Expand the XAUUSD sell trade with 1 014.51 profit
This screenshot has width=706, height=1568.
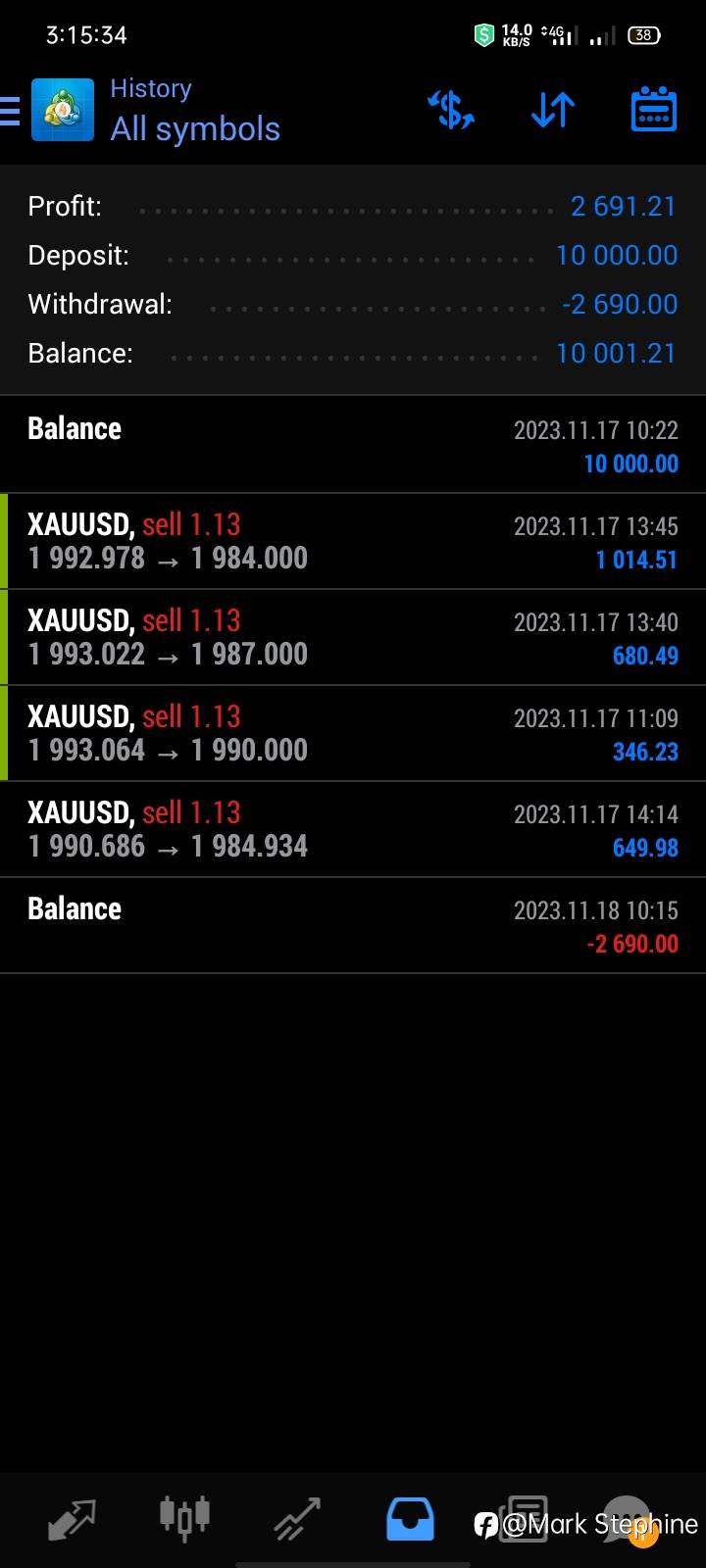[353, 541]
